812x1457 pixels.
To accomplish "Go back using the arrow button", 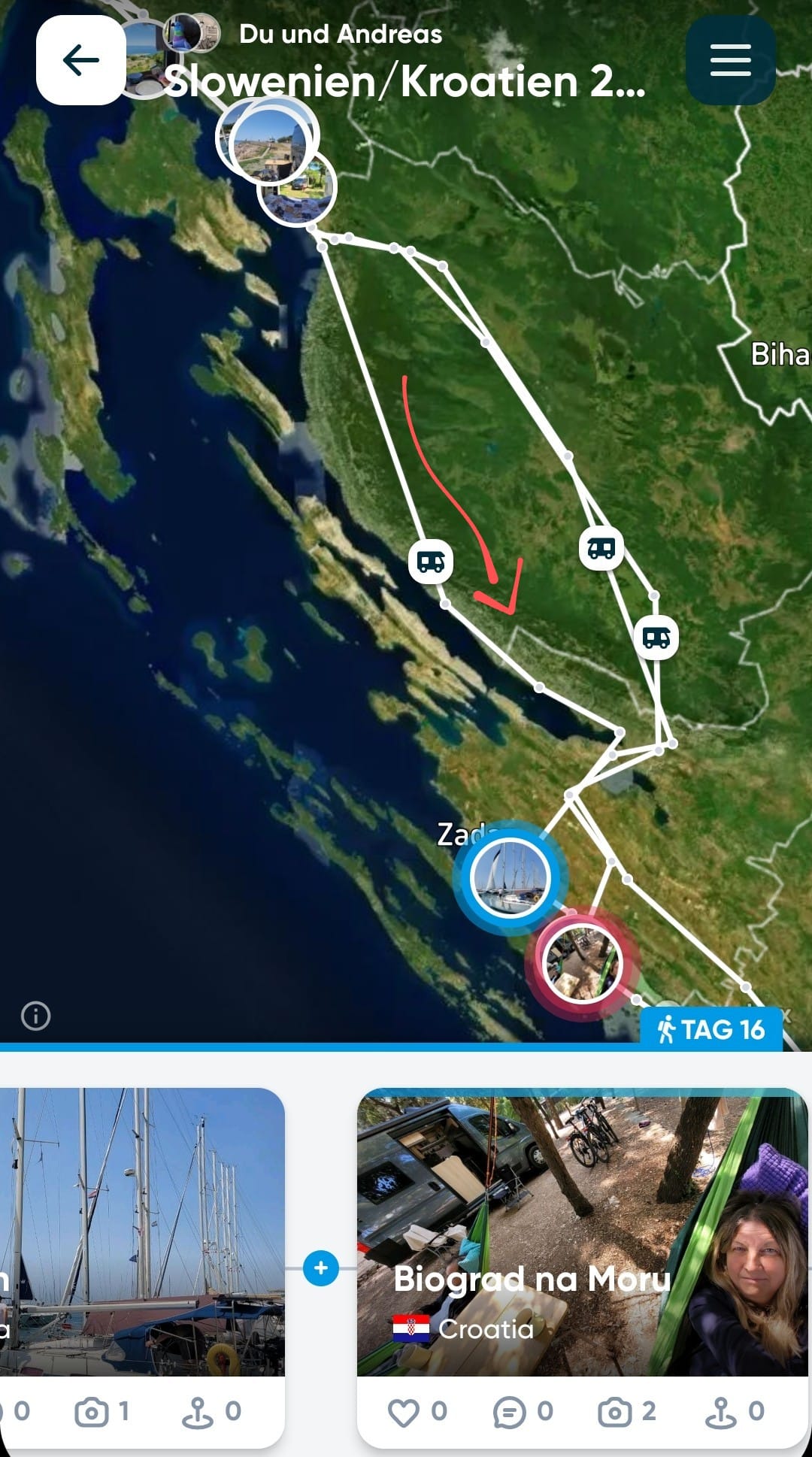I will coord(80,60).
